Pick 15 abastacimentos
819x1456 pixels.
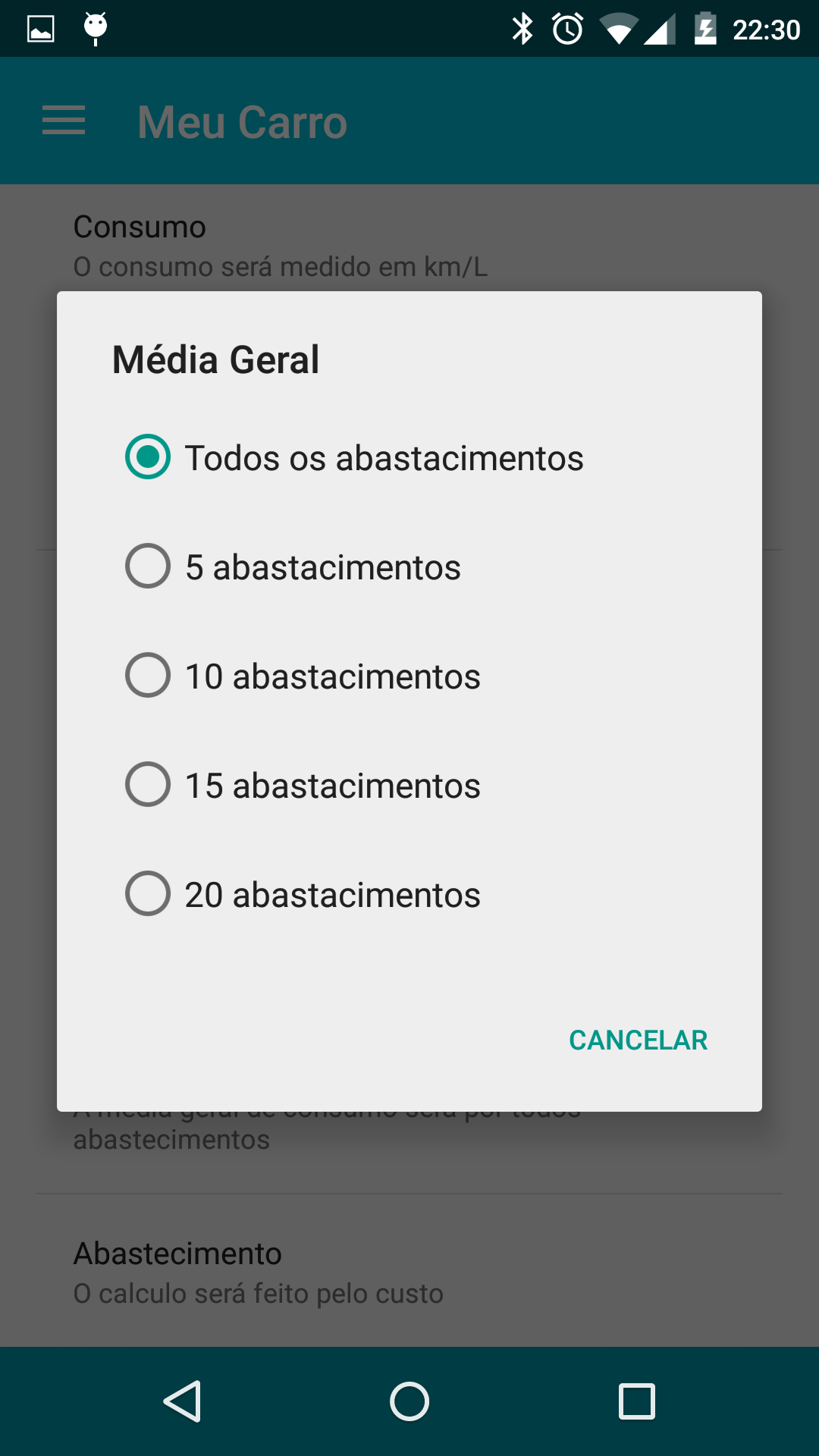pyautogui.click(x=409, y=785)
